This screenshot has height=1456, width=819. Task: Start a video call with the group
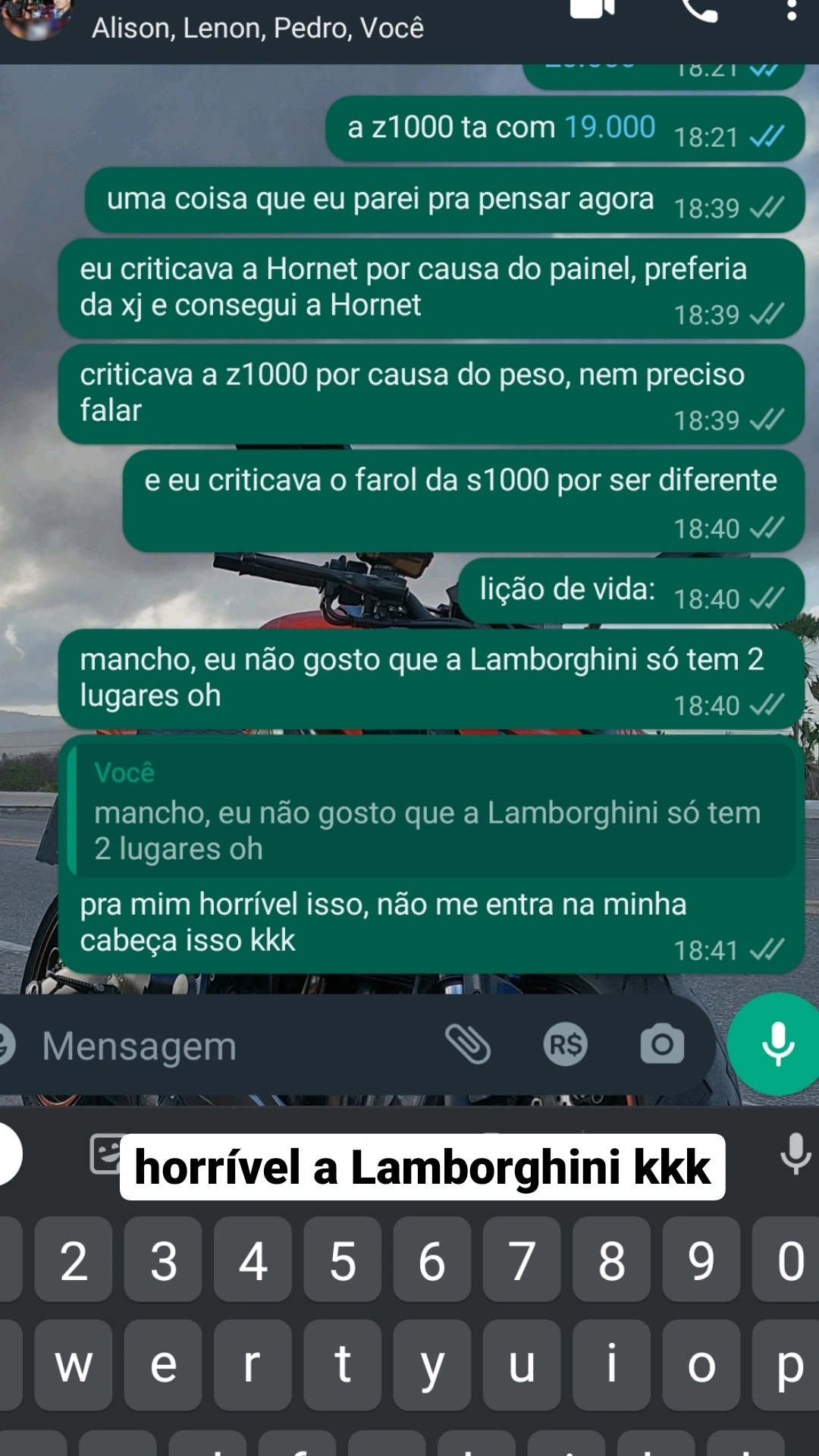point(592,9)
